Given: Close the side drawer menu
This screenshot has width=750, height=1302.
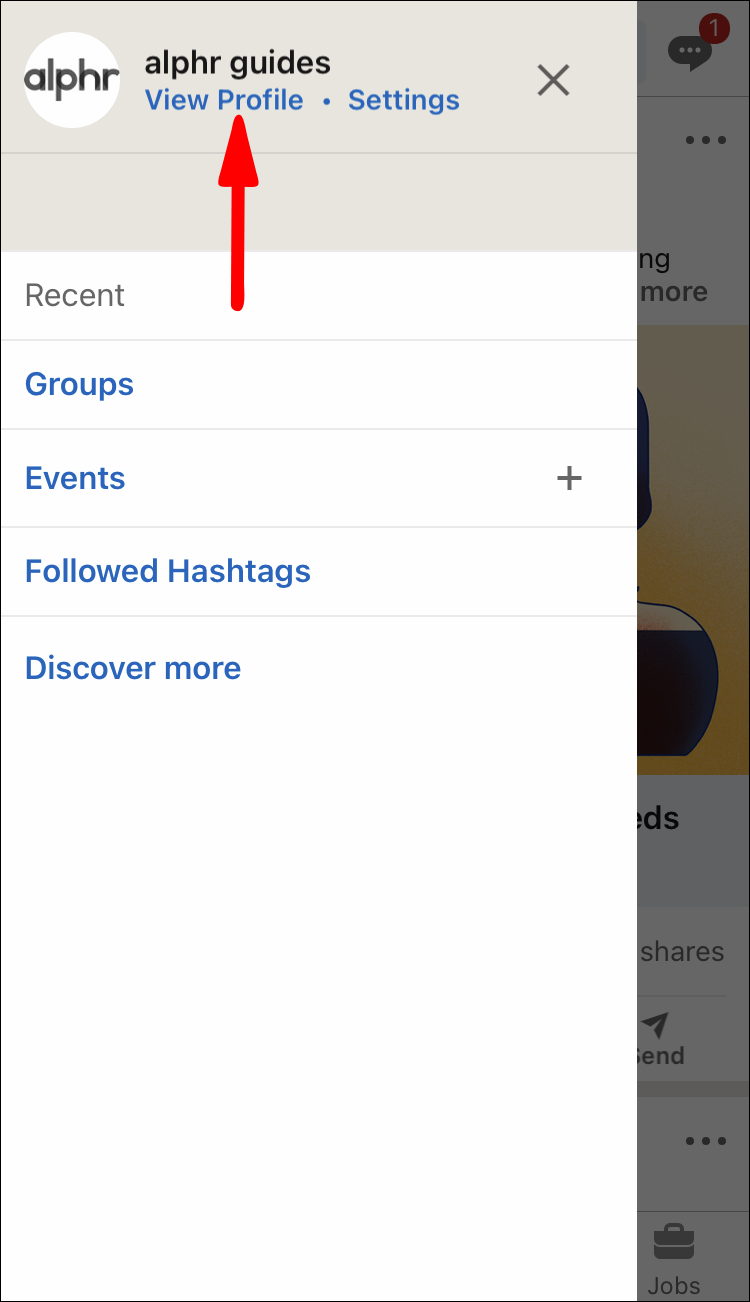Looking at the screenshot, I should [x=553, y=80].
